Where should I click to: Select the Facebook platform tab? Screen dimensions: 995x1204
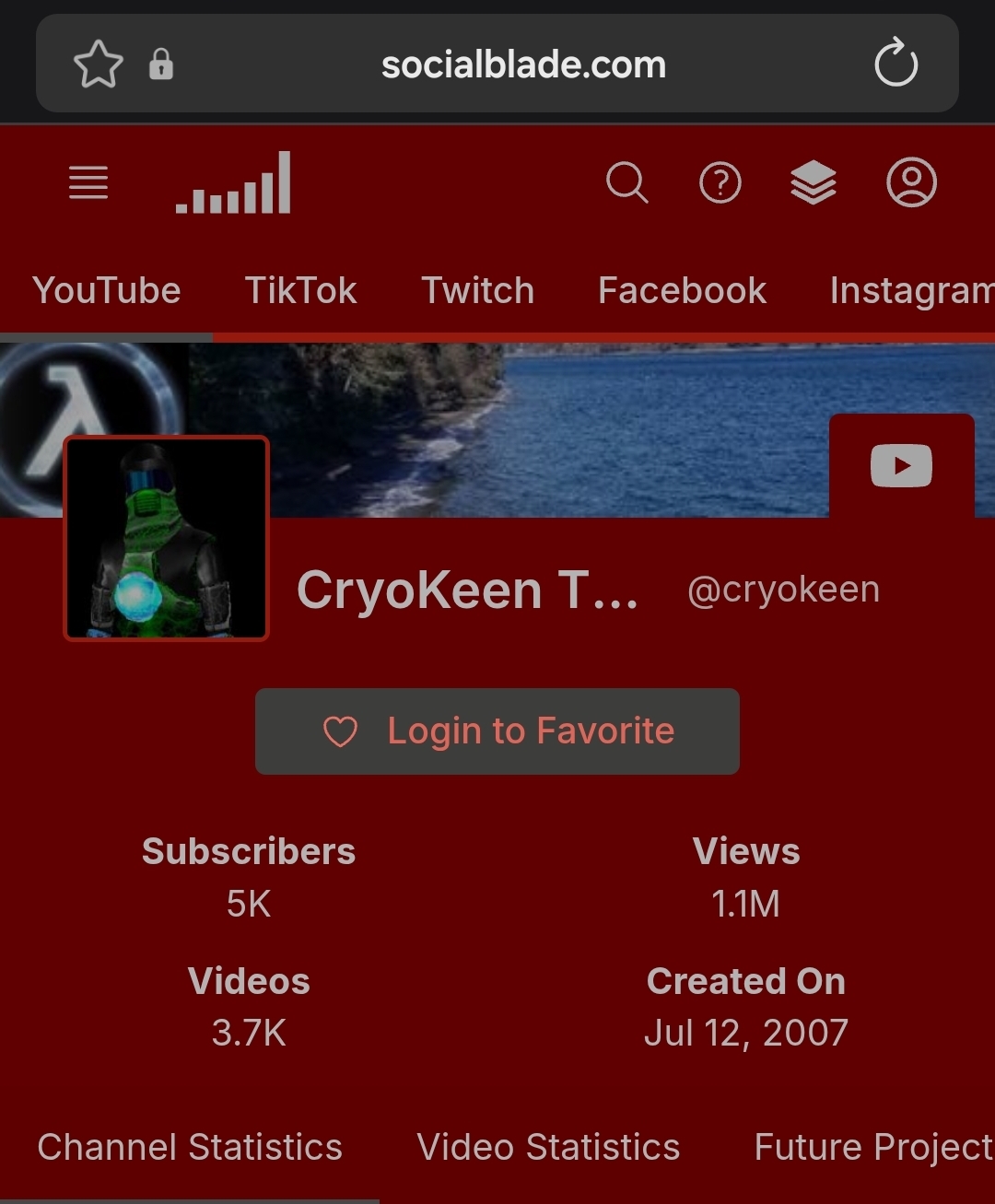coord(682,291)
